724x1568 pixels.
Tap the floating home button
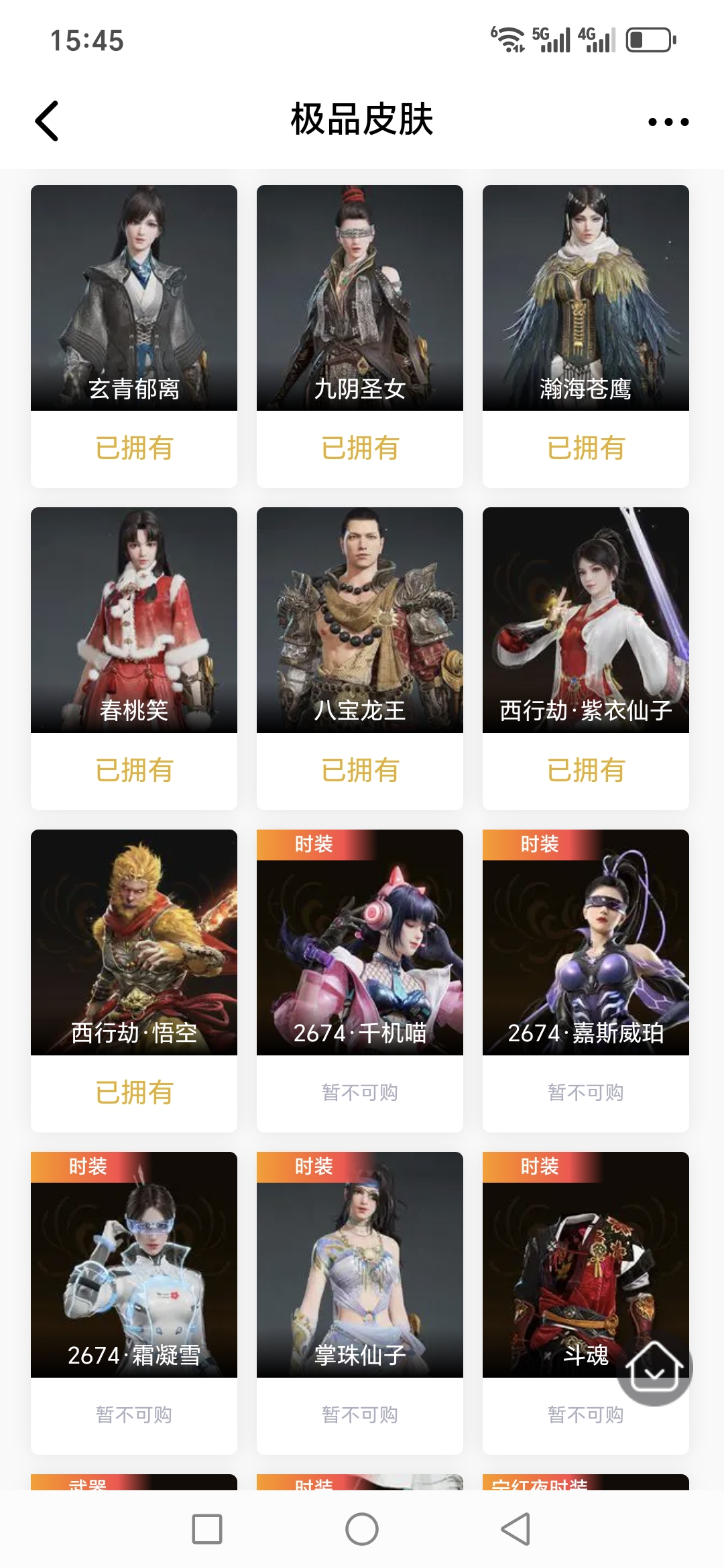(654, 1367)
